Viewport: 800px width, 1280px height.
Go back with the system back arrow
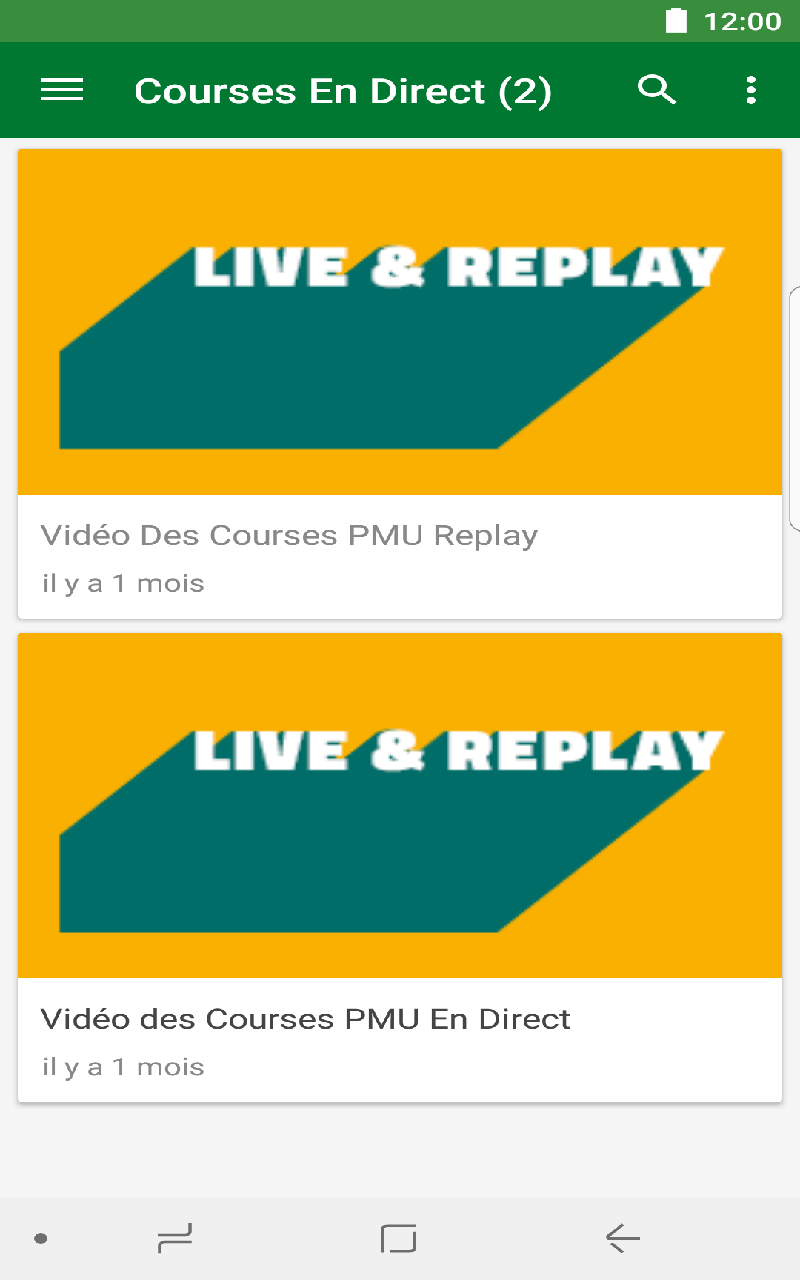[622, 1239]
